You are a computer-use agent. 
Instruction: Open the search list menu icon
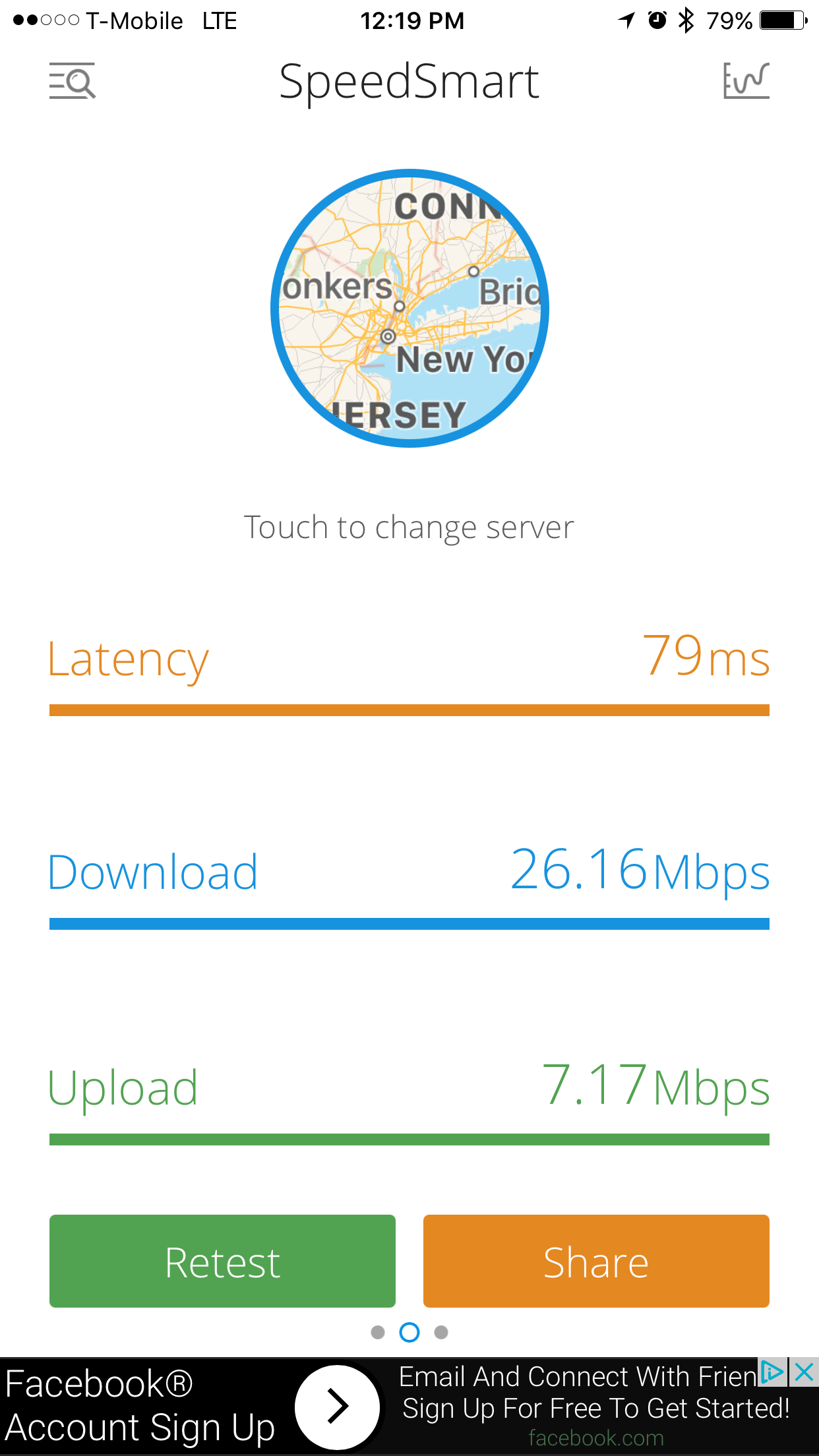click(x=73, y=81)
